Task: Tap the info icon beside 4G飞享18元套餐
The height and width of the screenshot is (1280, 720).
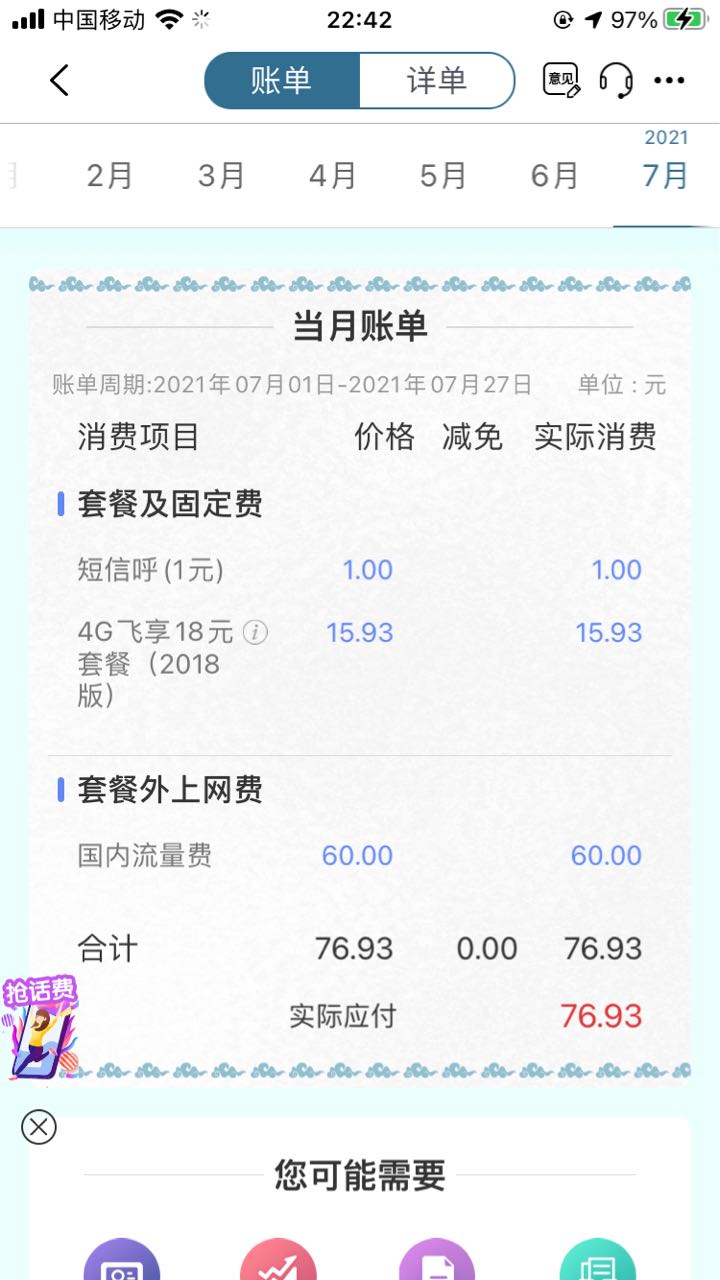Action: pos(256,632)
